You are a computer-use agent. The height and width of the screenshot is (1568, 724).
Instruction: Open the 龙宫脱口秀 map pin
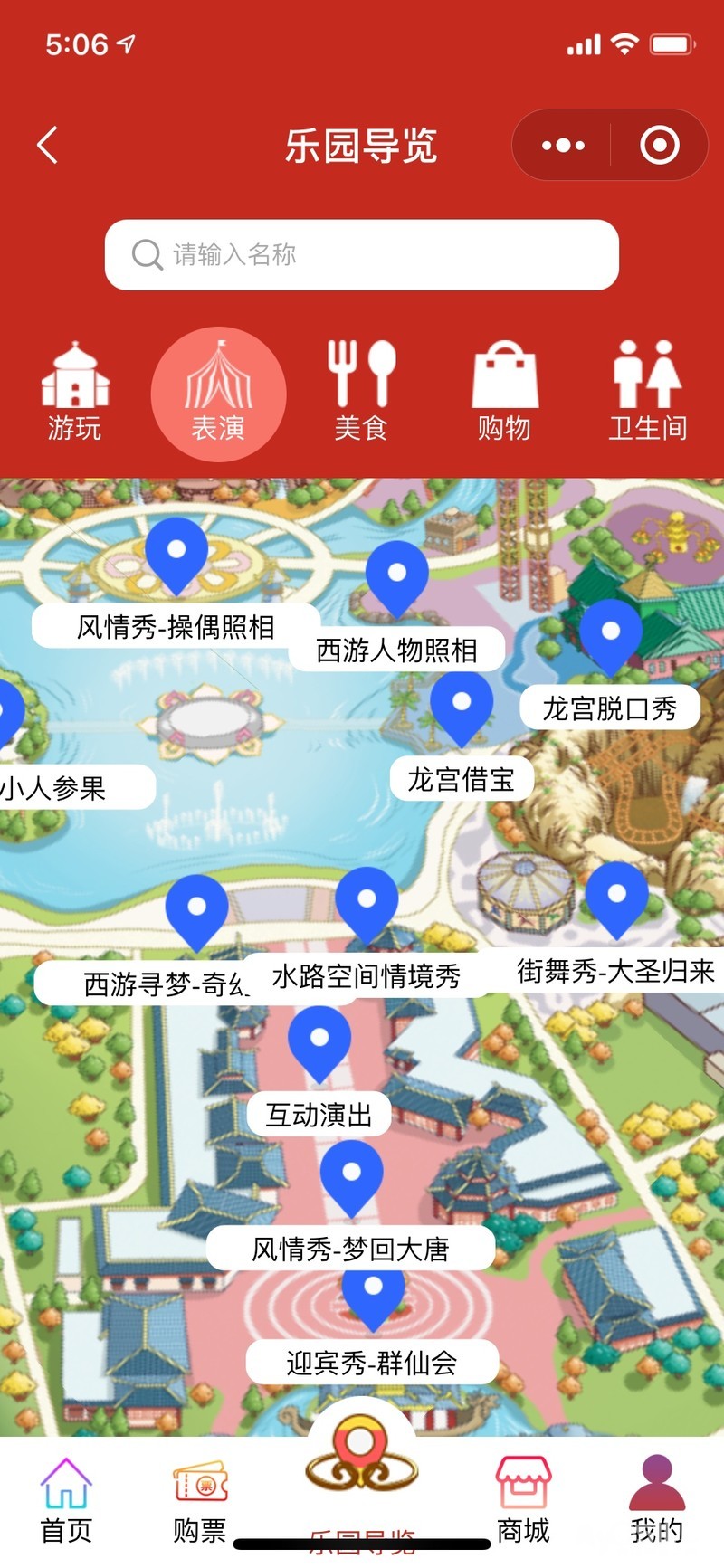tap(611, 635)
